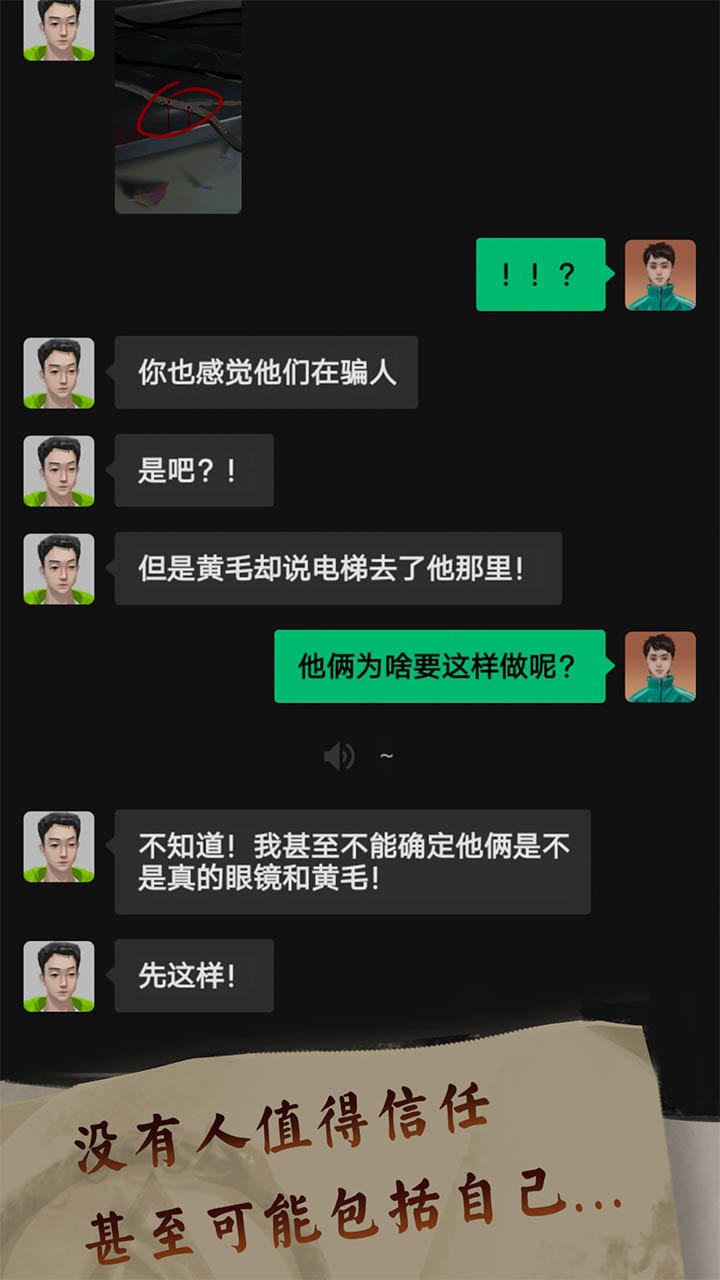Click the friend's avatar beside "是吧？!"
Screen dimensions: 720x1280
[x=58, y=472]
